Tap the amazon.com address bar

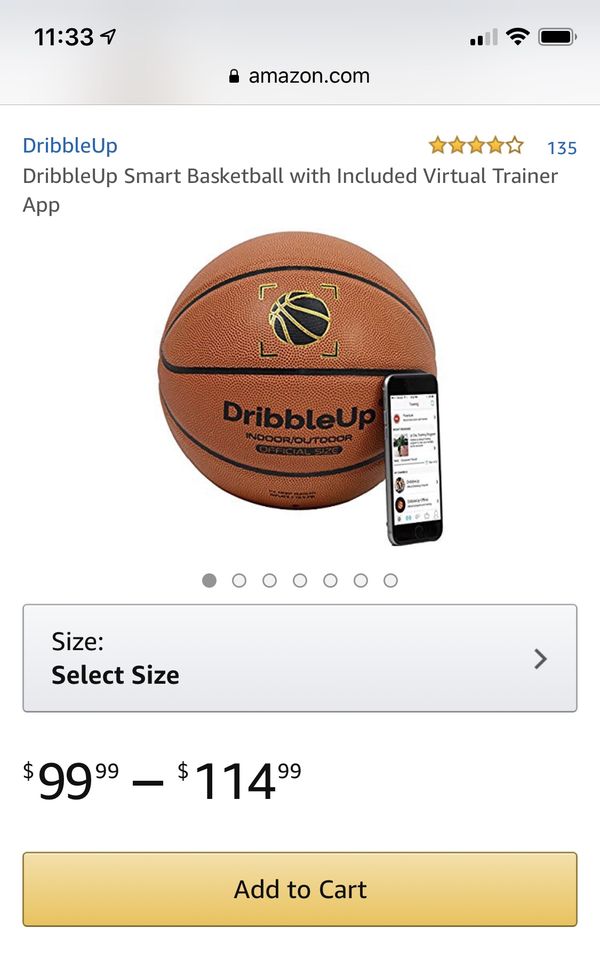(299, 76)
